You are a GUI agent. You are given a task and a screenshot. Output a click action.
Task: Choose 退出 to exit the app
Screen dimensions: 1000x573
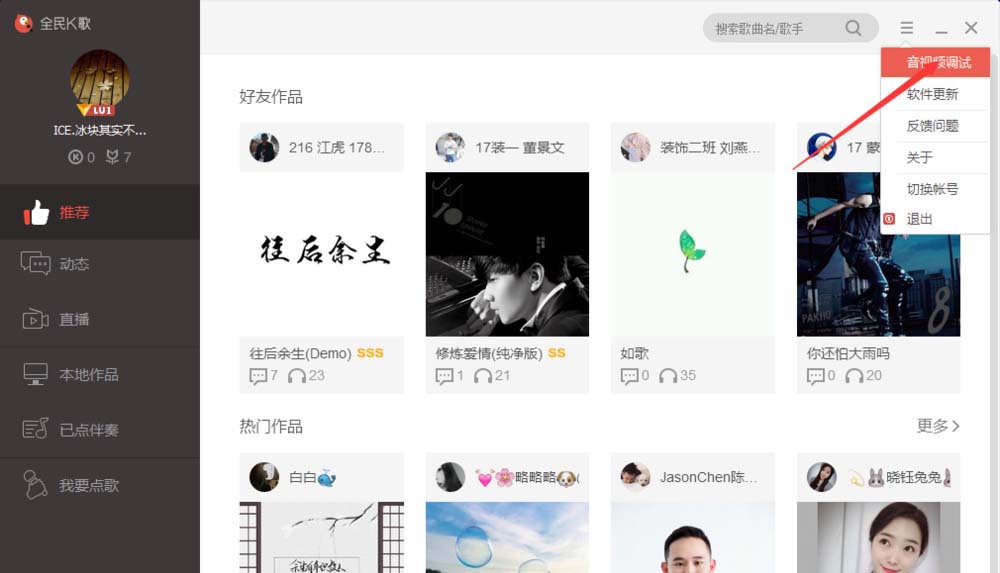920,219
